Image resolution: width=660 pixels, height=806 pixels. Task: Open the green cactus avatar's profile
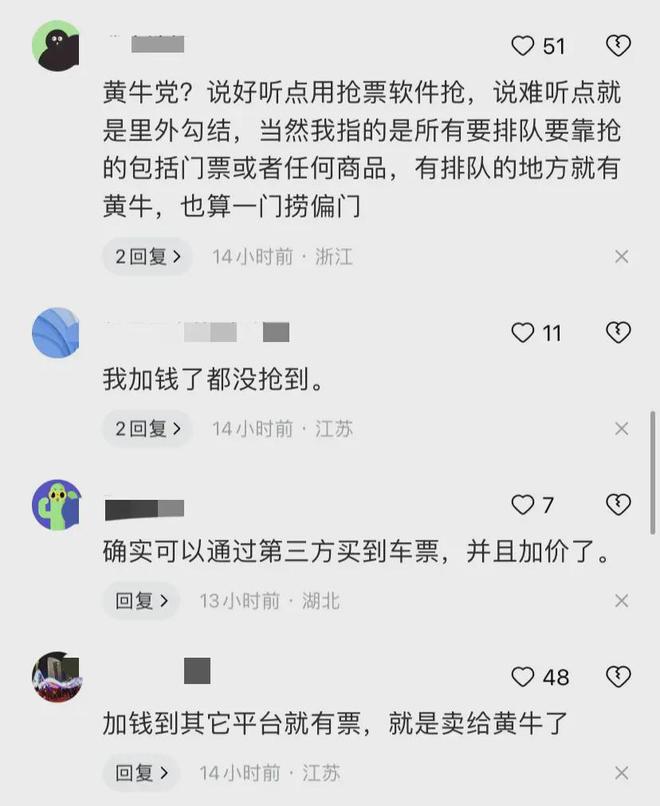click(x=57, y=505)
